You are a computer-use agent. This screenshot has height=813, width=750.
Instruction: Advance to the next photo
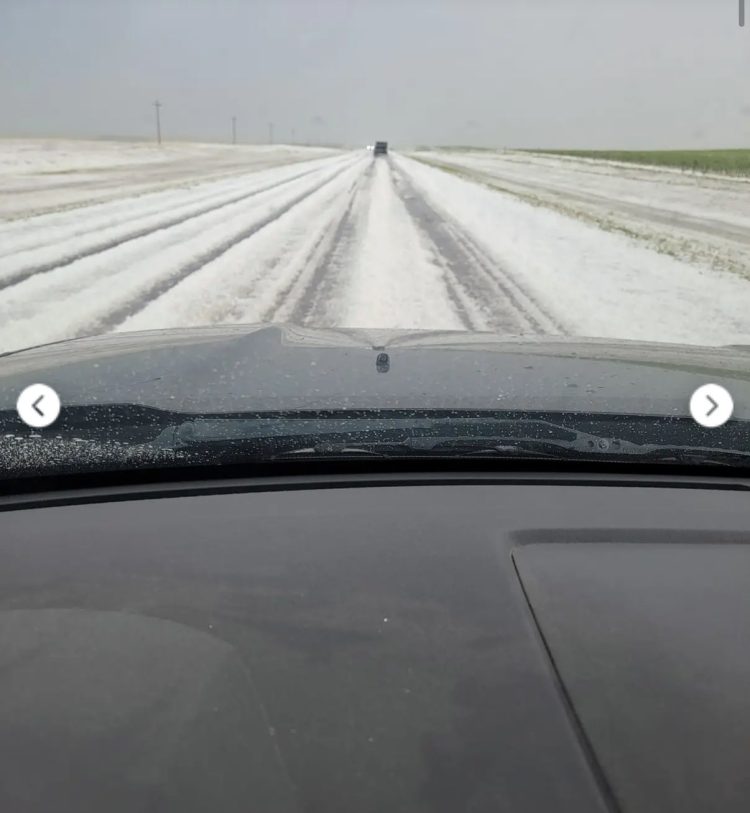(x=711, y=405)
